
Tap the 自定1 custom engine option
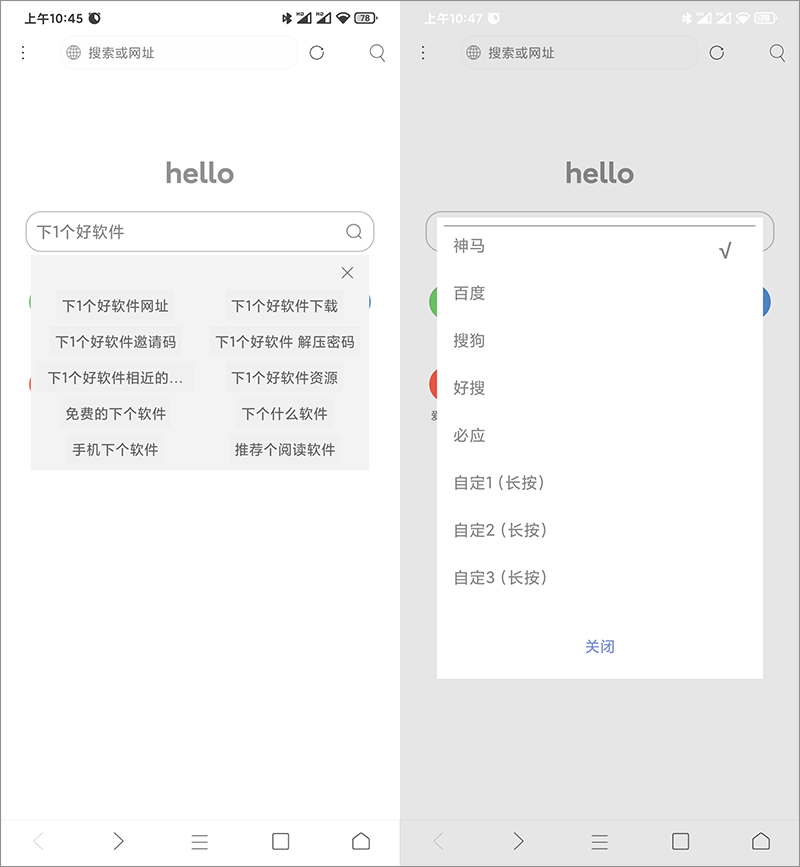pyautogui.click(x=500, y=483)
